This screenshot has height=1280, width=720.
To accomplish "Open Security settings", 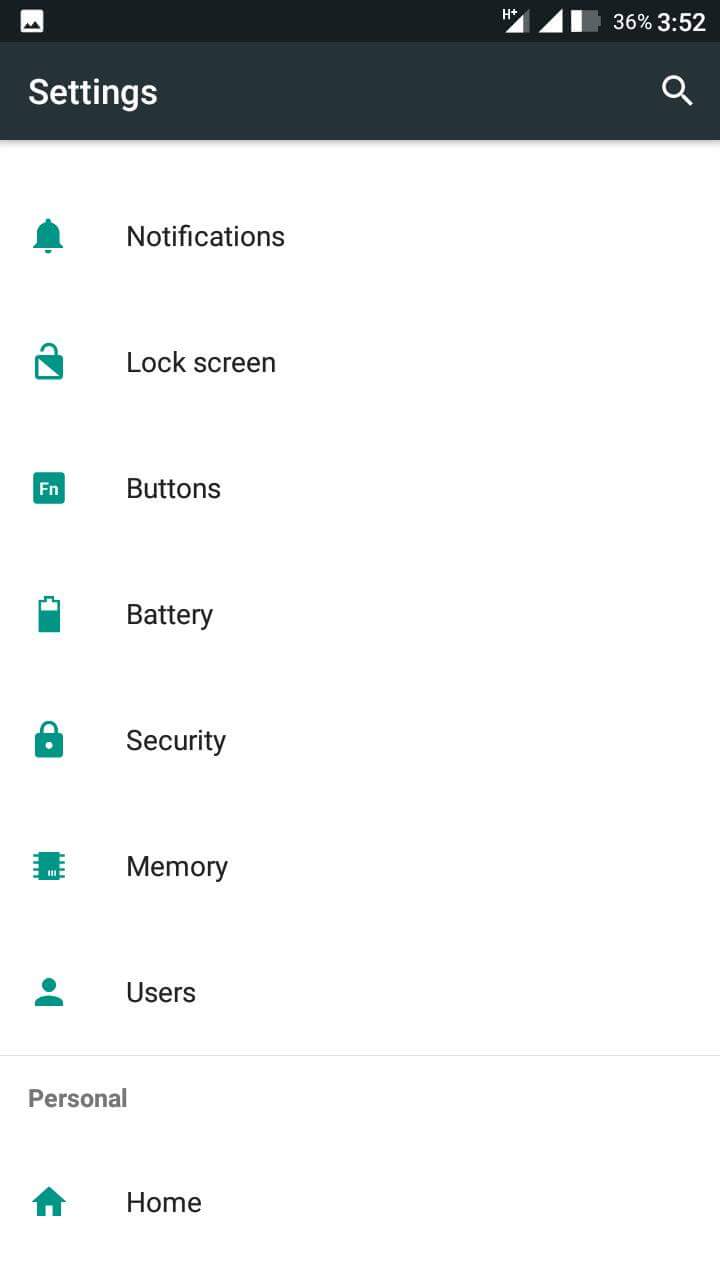I will 360,740.
